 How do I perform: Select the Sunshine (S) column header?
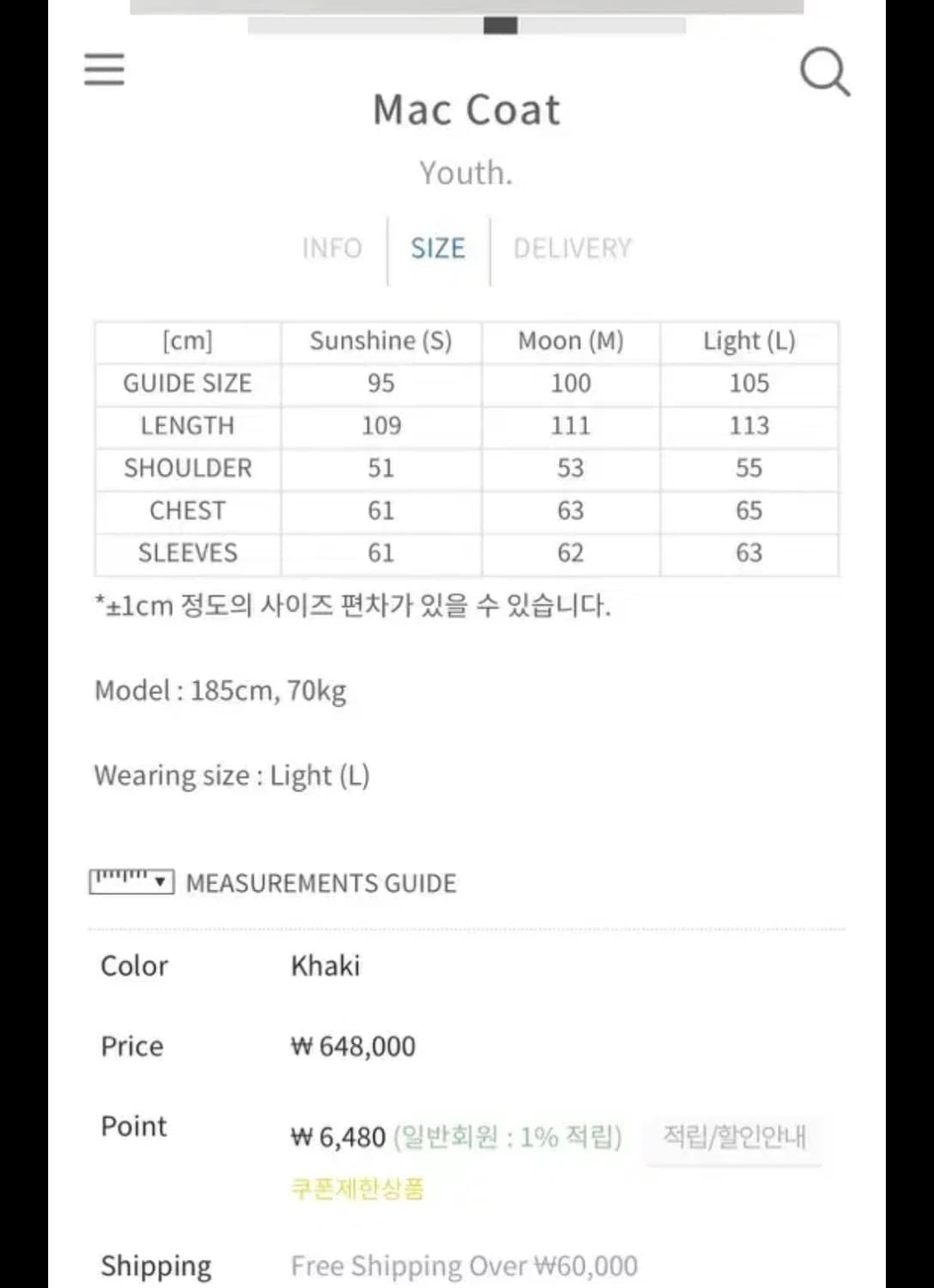pyautogui.click(x=381, y=341)
